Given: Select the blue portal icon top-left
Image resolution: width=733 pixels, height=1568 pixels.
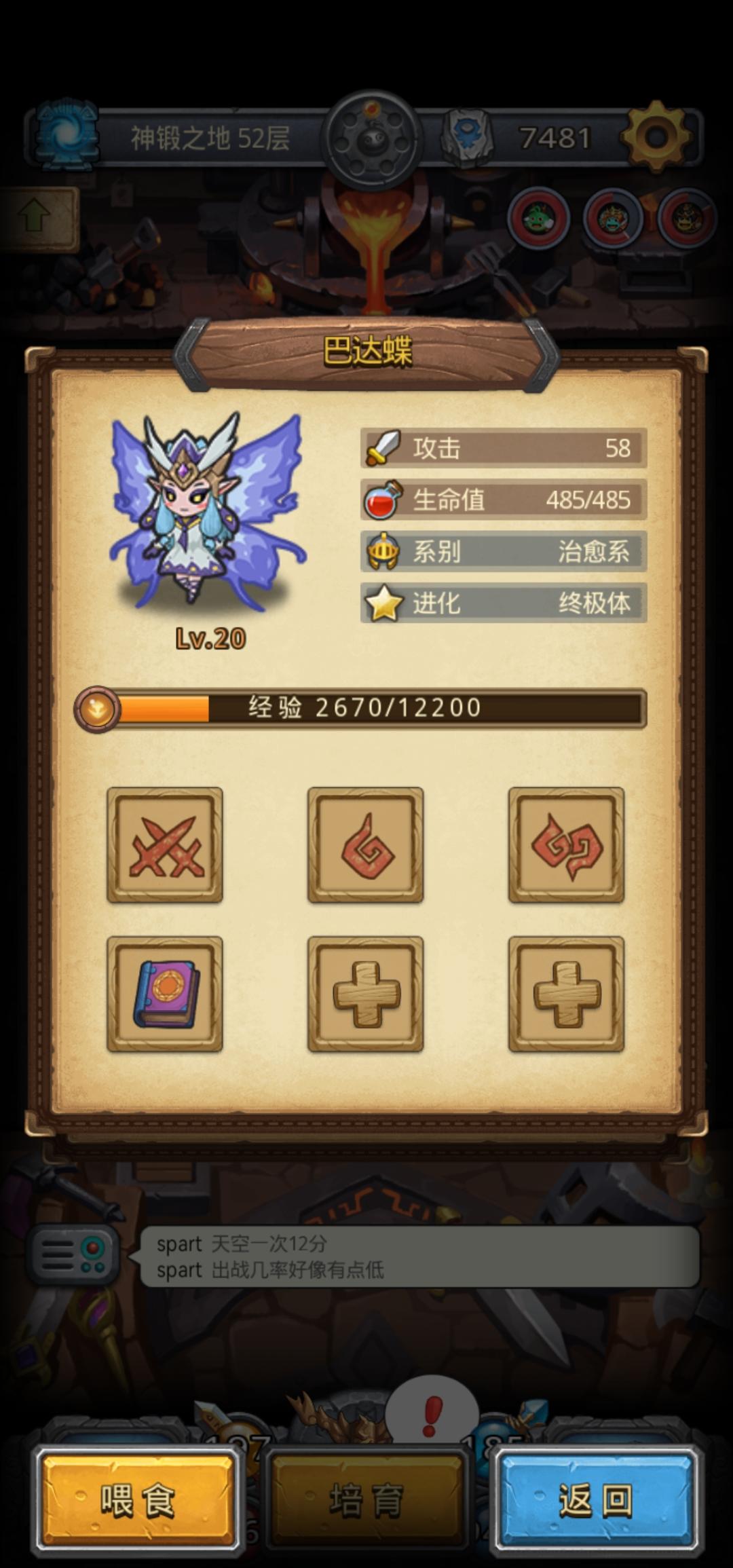Looking at the screenshot, I should 68,132.
